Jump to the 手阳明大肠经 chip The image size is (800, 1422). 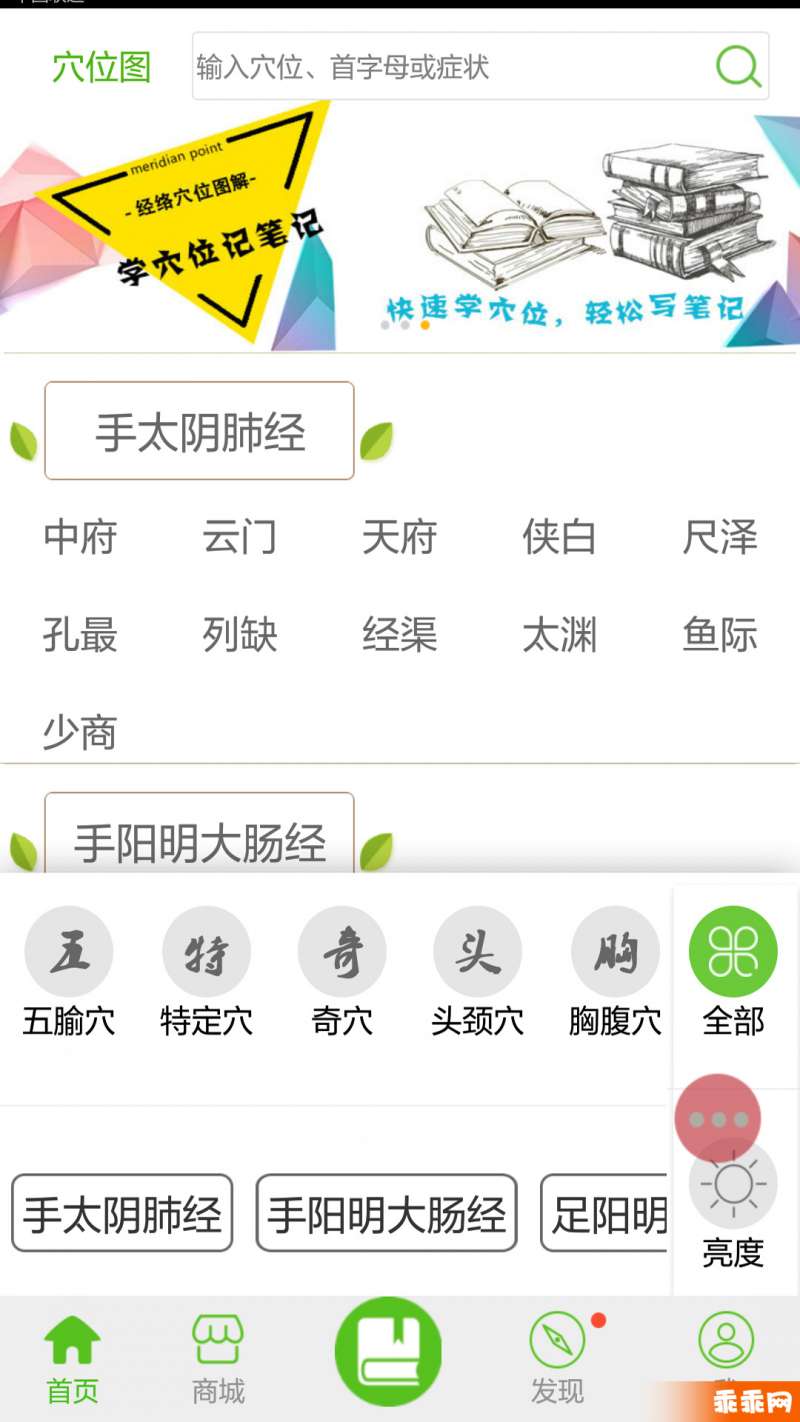coord(386,1215)
